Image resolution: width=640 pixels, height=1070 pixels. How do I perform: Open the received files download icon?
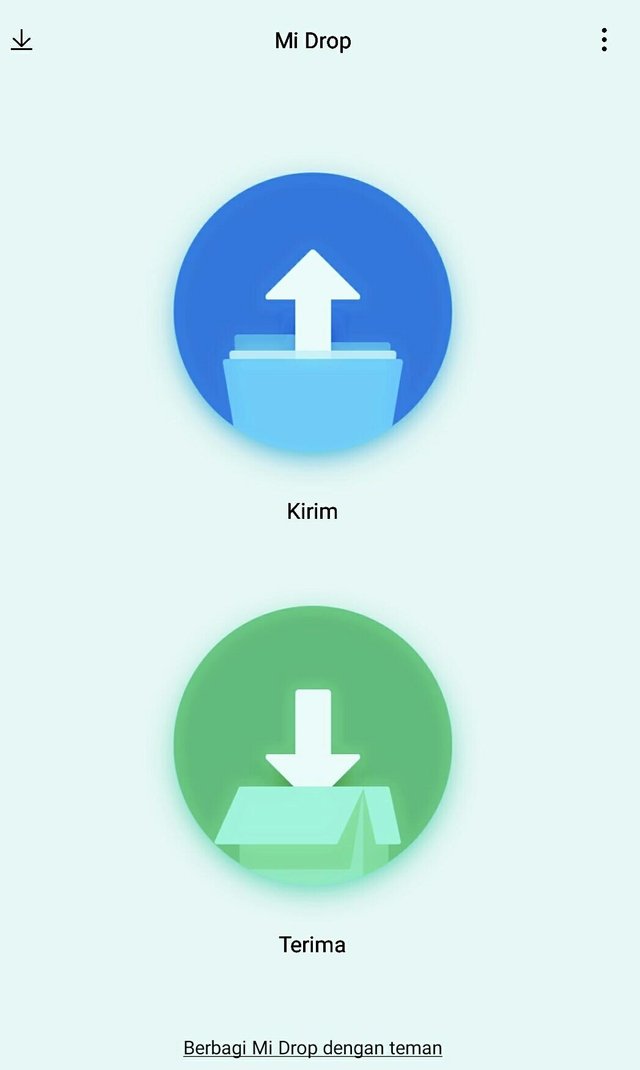pyautogui.click(x=22, y=40)
